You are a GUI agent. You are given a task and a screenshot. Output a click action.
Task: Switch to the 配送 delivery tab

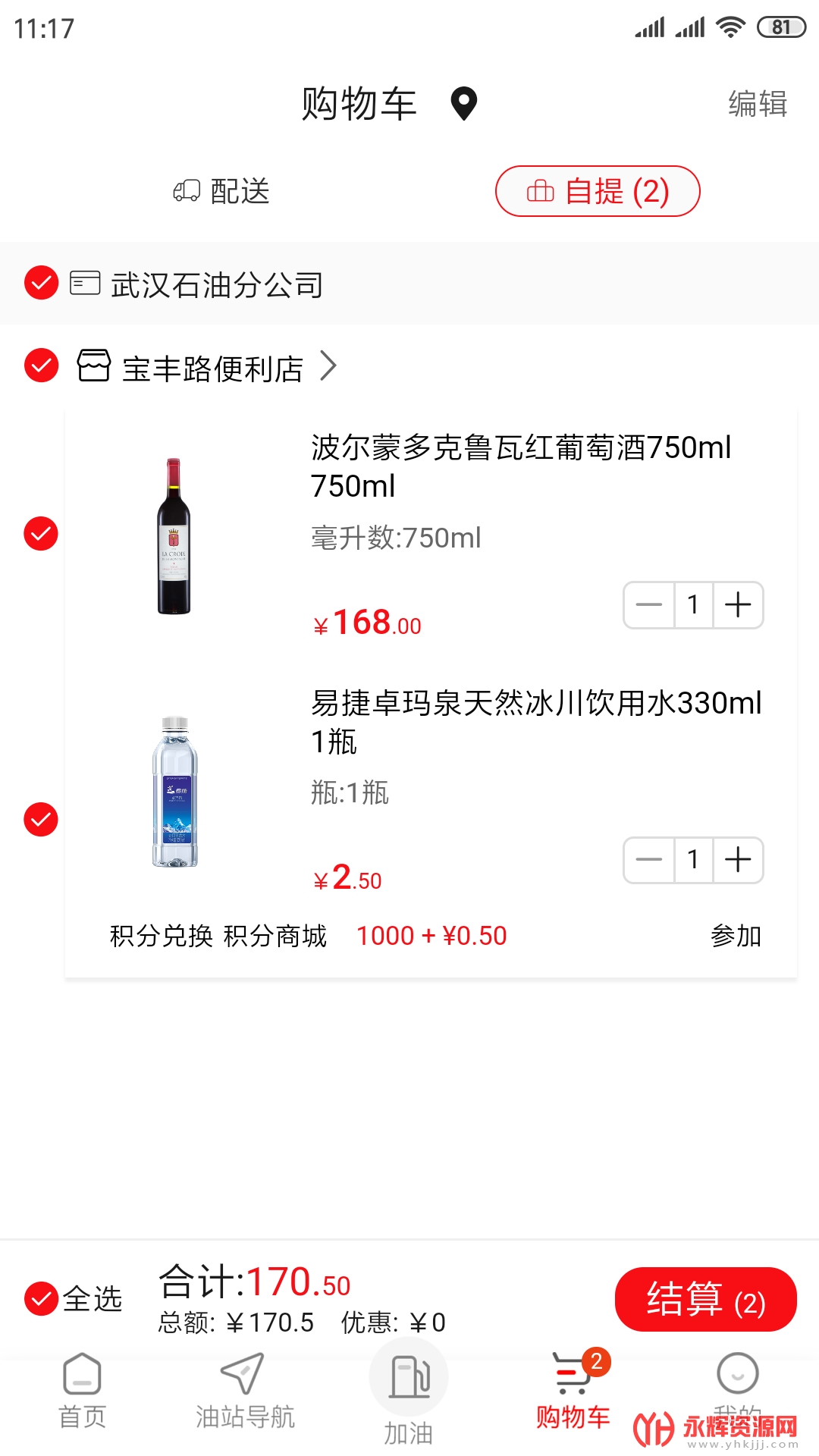point(221,191)
